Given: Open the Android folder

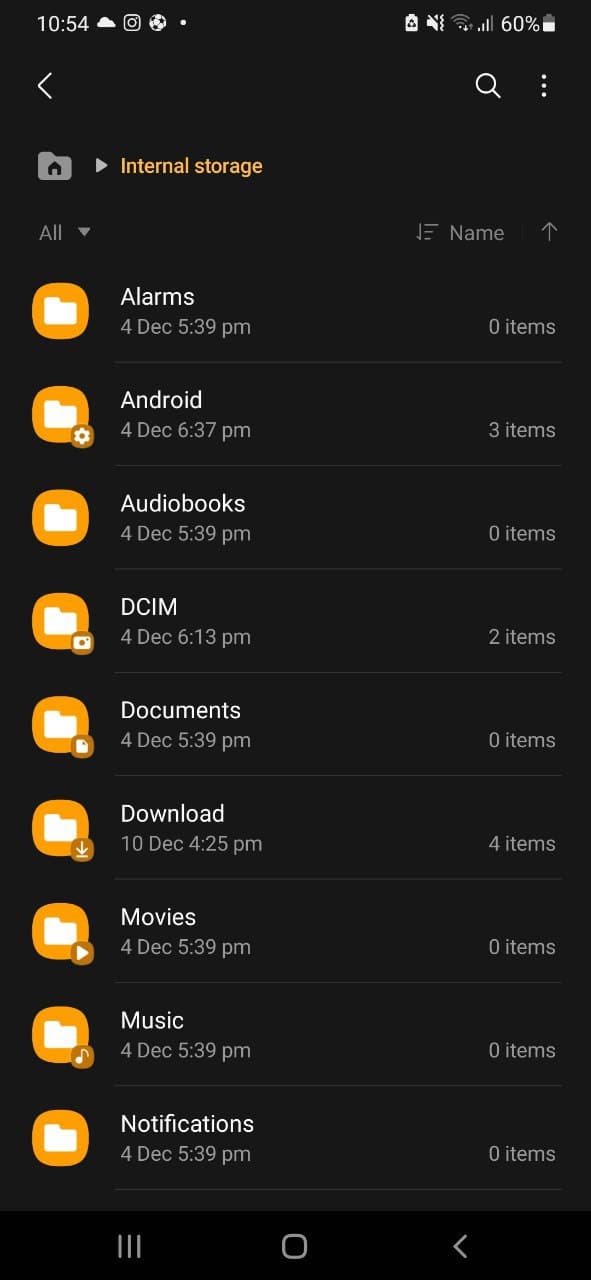Looking at the screenshot, I should 295,414.
